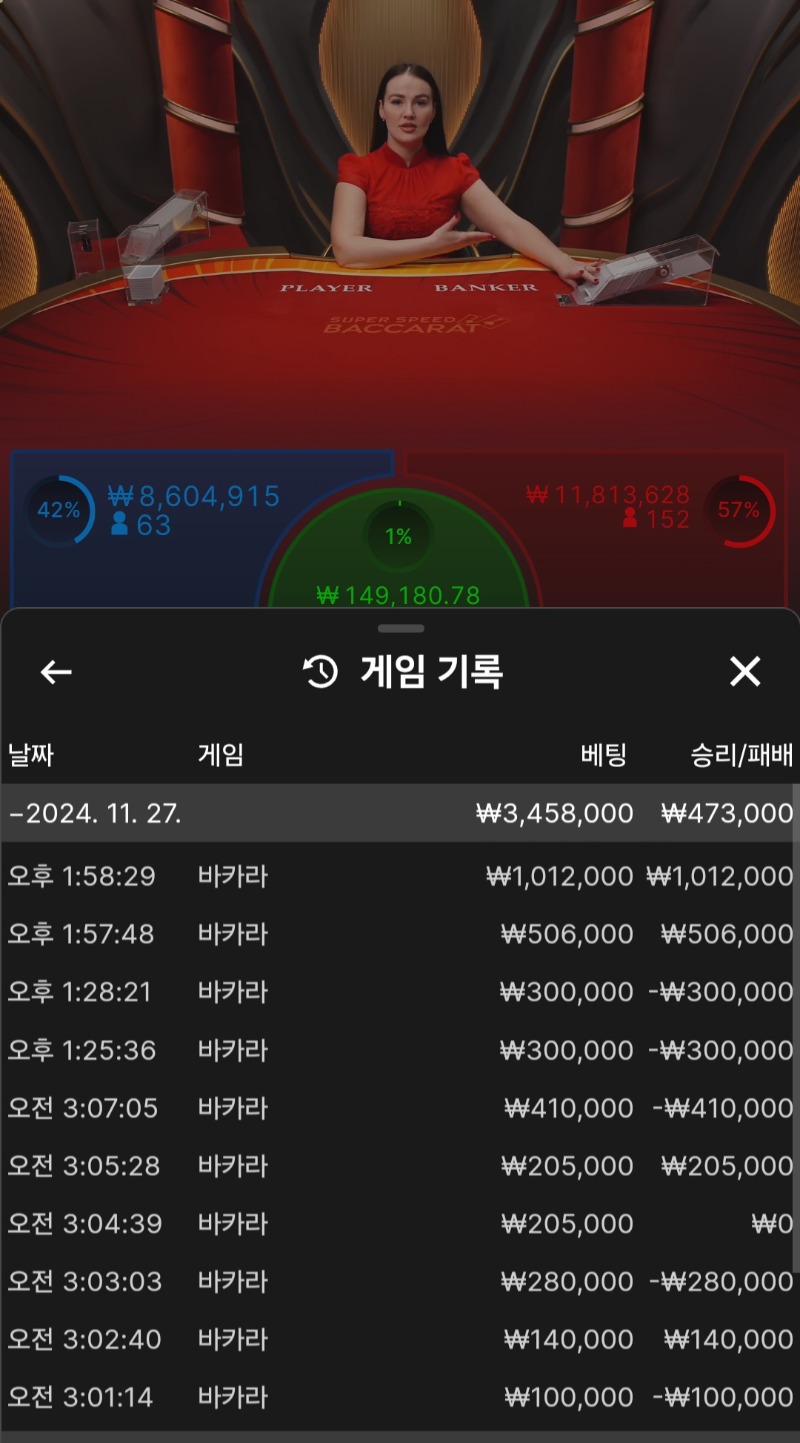Open the 오전 3:07:05 baccarat record
800x1443 pixels.
click(x=398, y=1108)
